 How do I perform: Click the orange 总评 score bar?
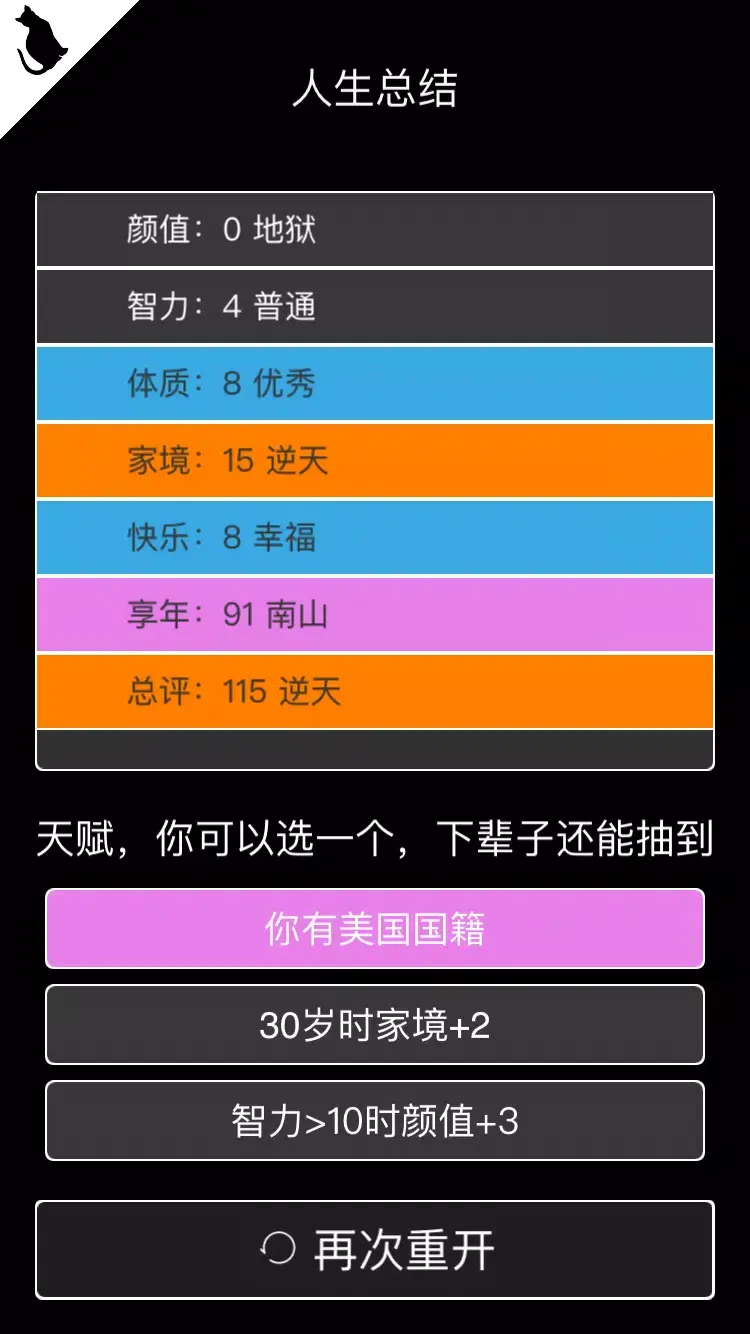click(374, 692)
